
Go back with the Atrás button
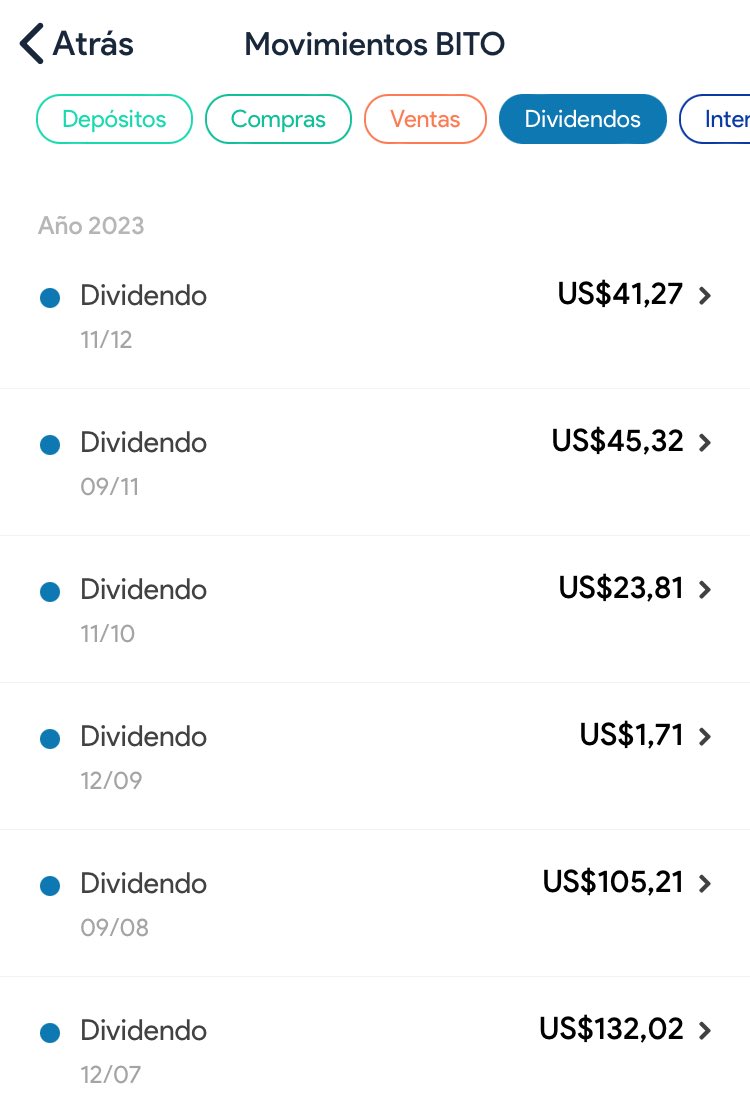[76, 44]
